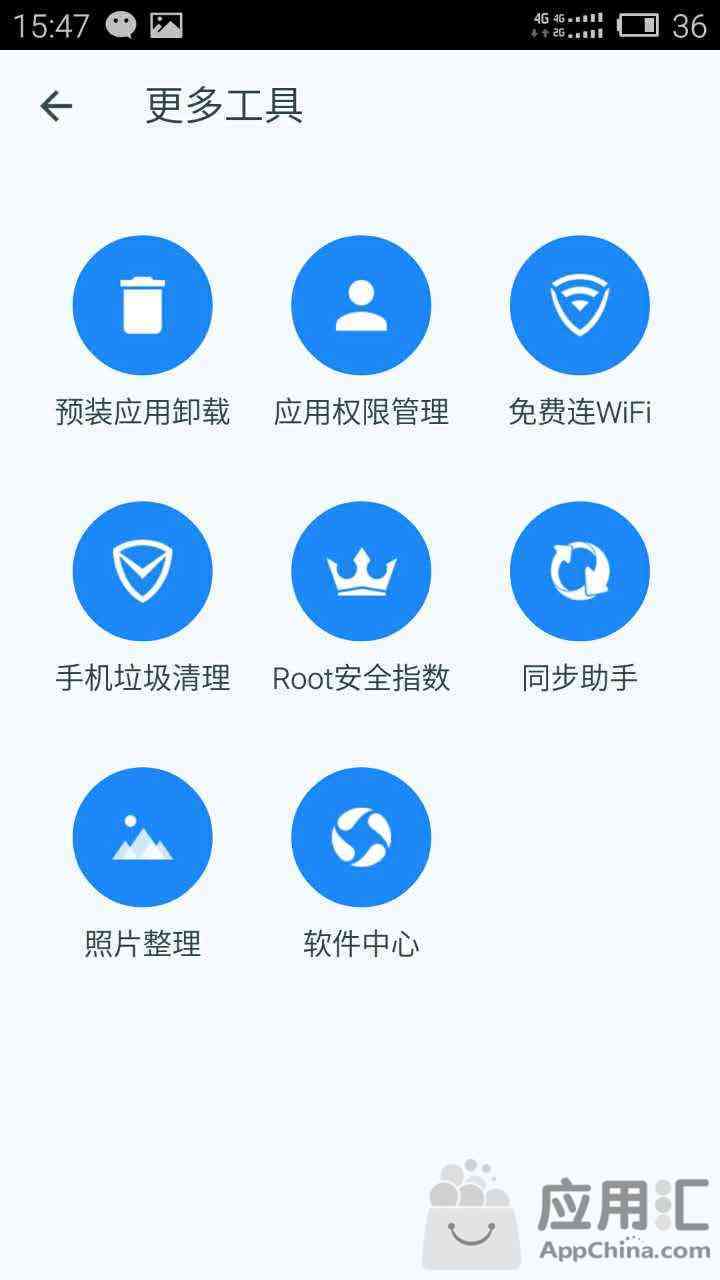The width and height of the screenshot is (720, 1280).
Task: Open 软件中心
Action: pos(361,837)
